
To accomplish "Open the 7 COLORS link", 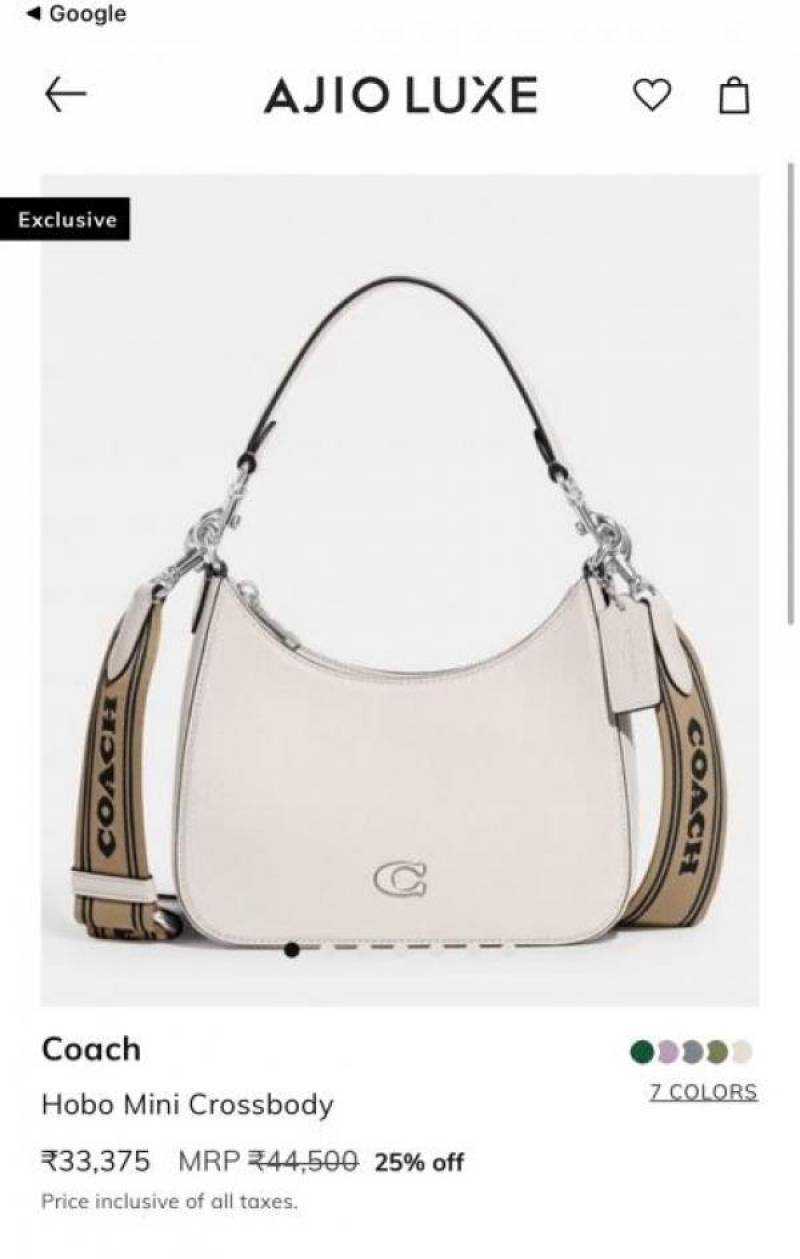I will coord(703,1092).
